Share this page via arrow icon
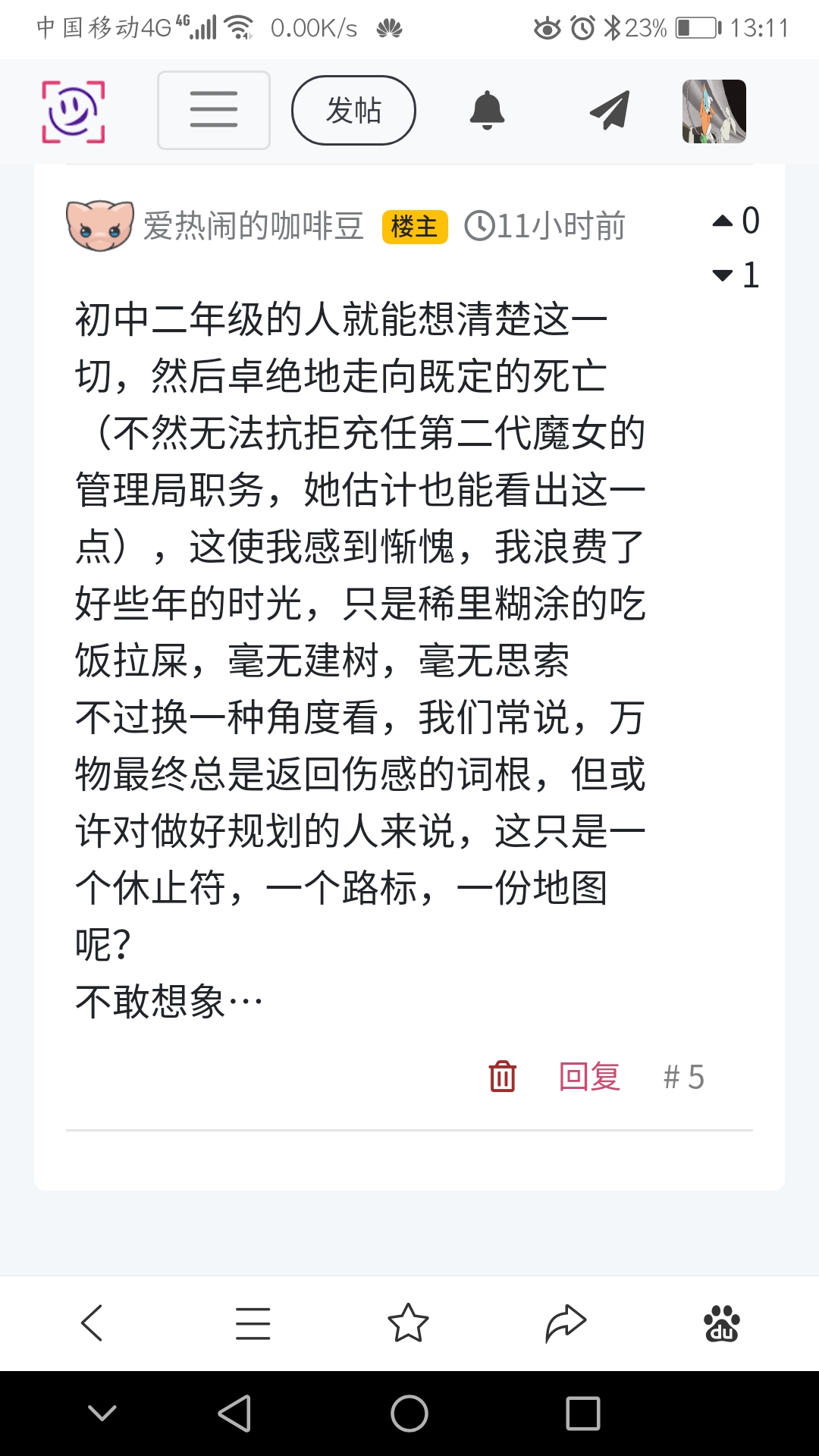 coord(566,1323)
